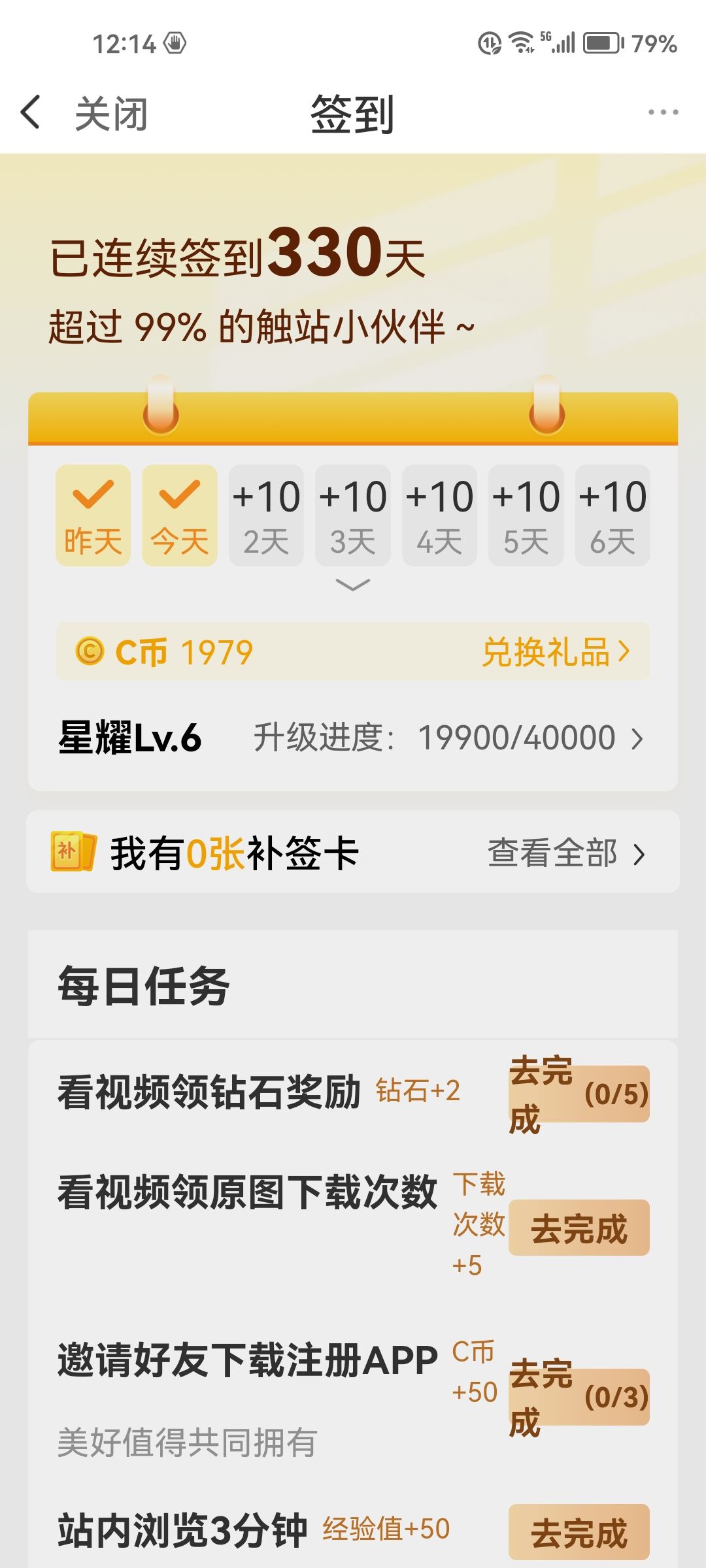Tap 去完成 for 邀请好友下载注册APP
706x1568 pixels.
point(579,1397)
